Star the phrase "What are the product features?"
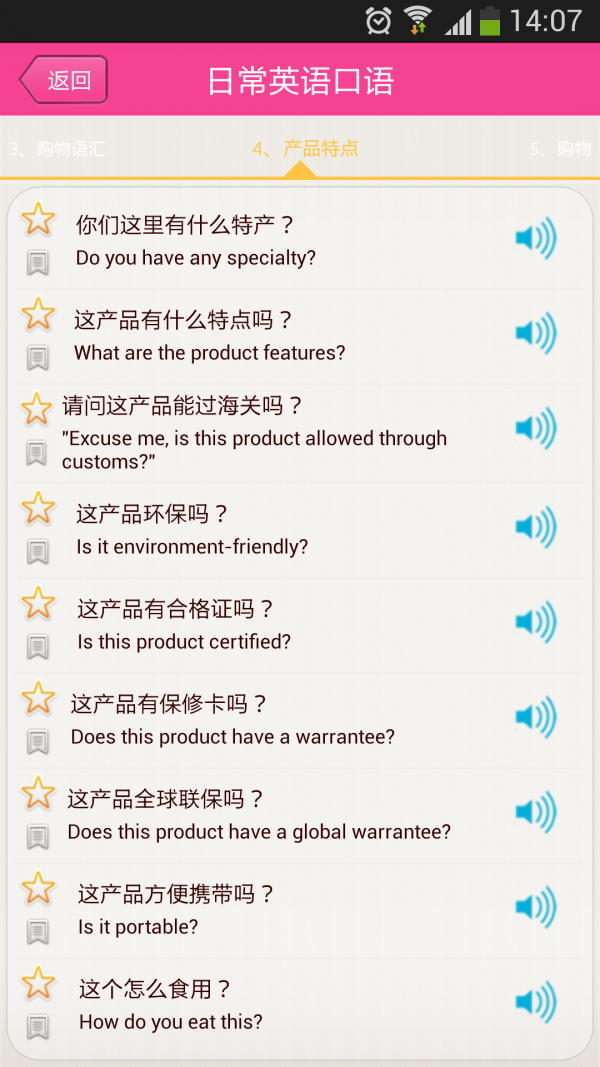This screenshot has width=600, height=1067. coord(38,315)
